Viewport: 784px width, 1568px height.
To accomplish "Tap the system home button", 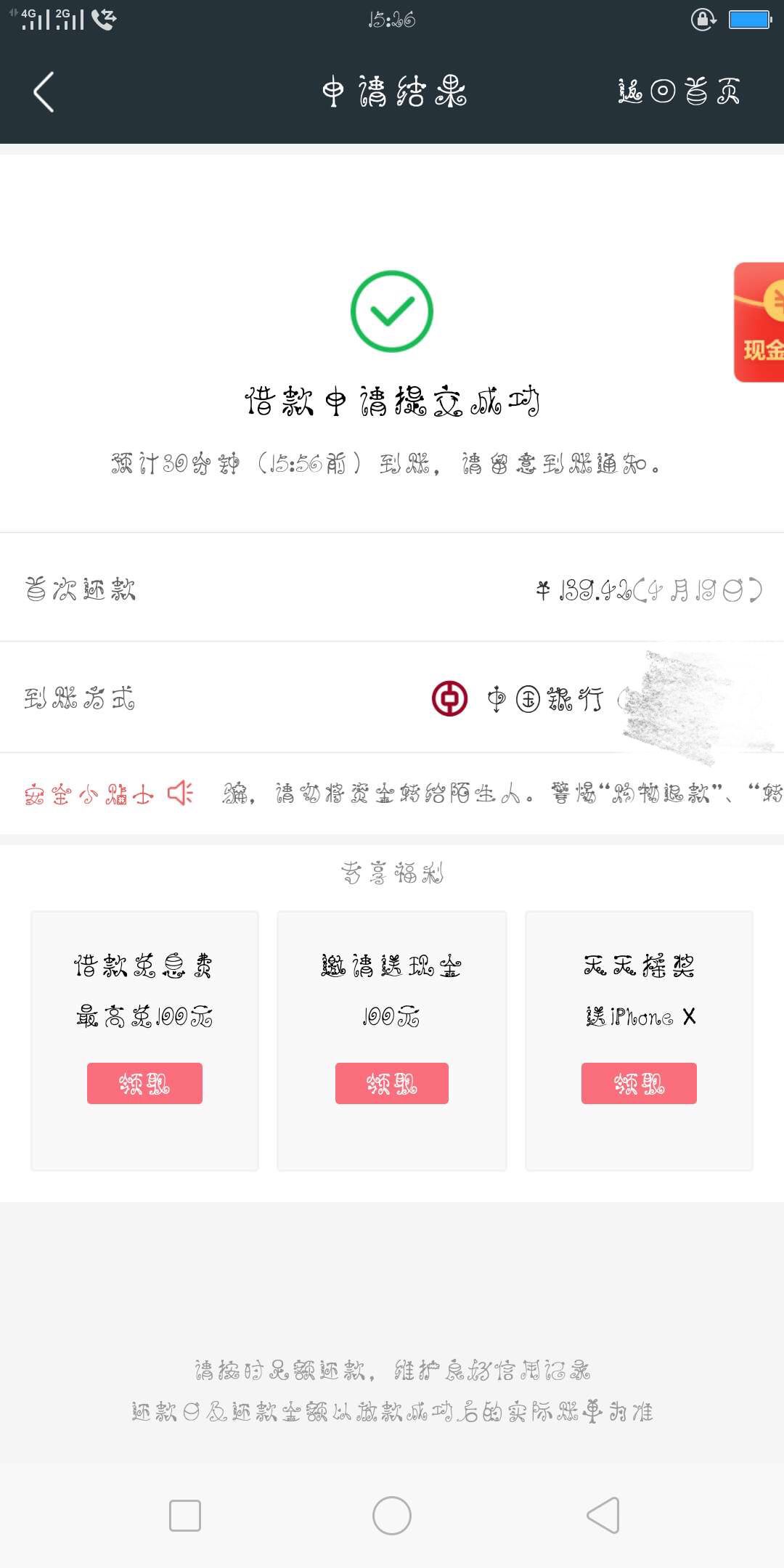I will point(392,1516).
